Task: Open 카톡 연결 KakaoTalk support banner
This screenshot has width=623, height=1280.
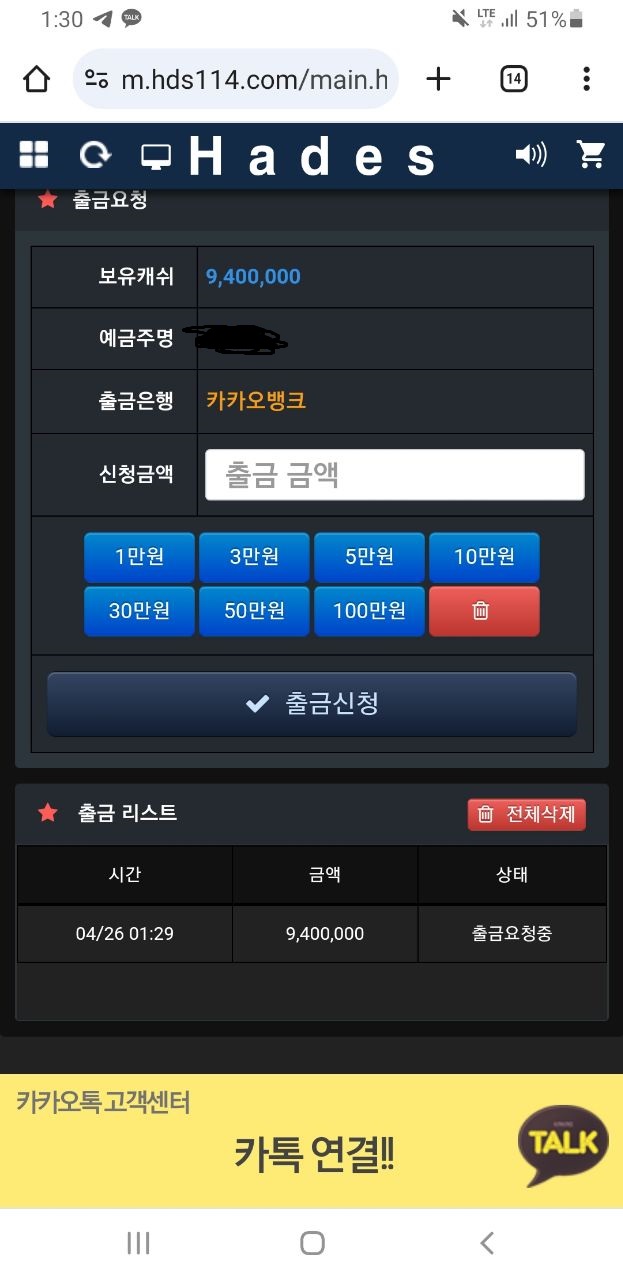Action: point(311,1141)
